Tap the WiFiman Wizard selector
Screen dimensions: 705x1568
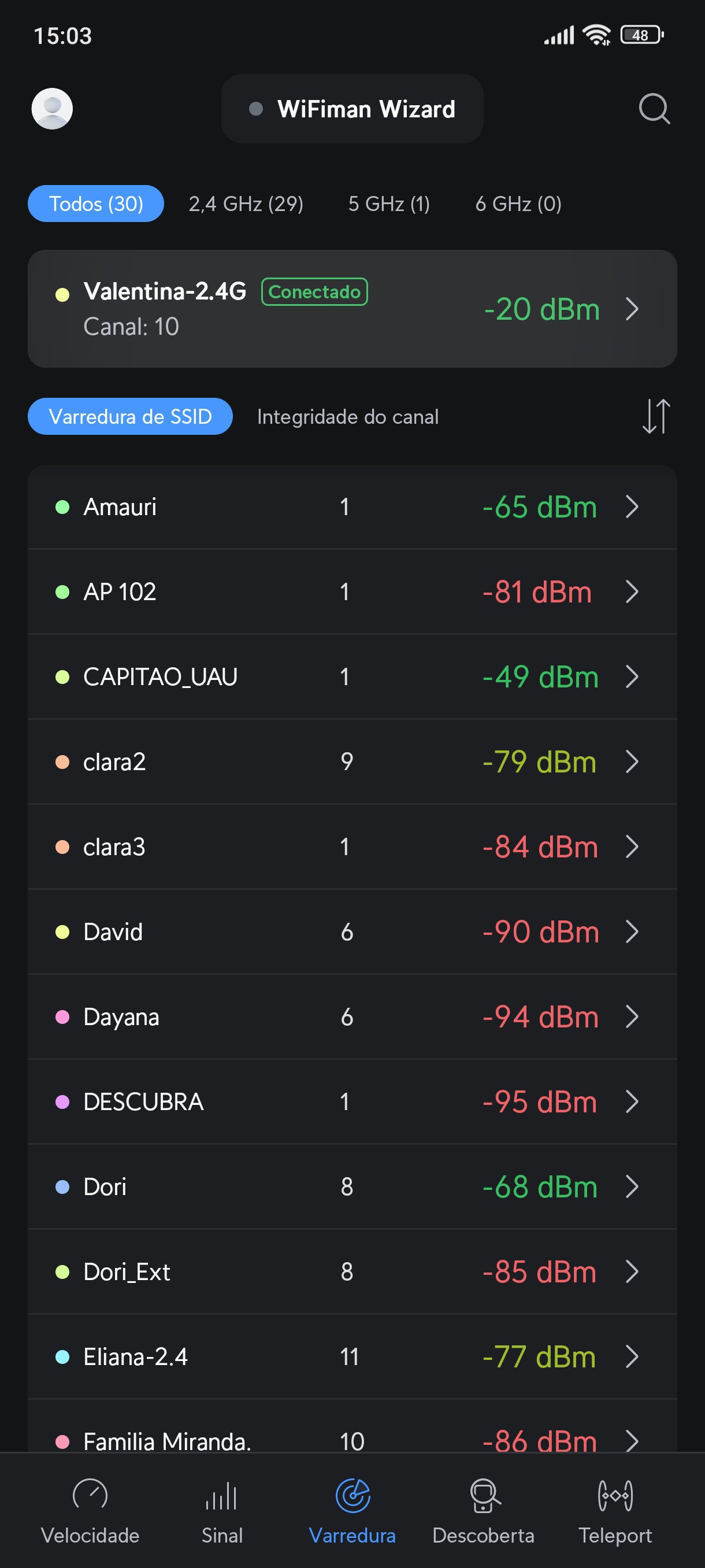click(x=352, y=109)
